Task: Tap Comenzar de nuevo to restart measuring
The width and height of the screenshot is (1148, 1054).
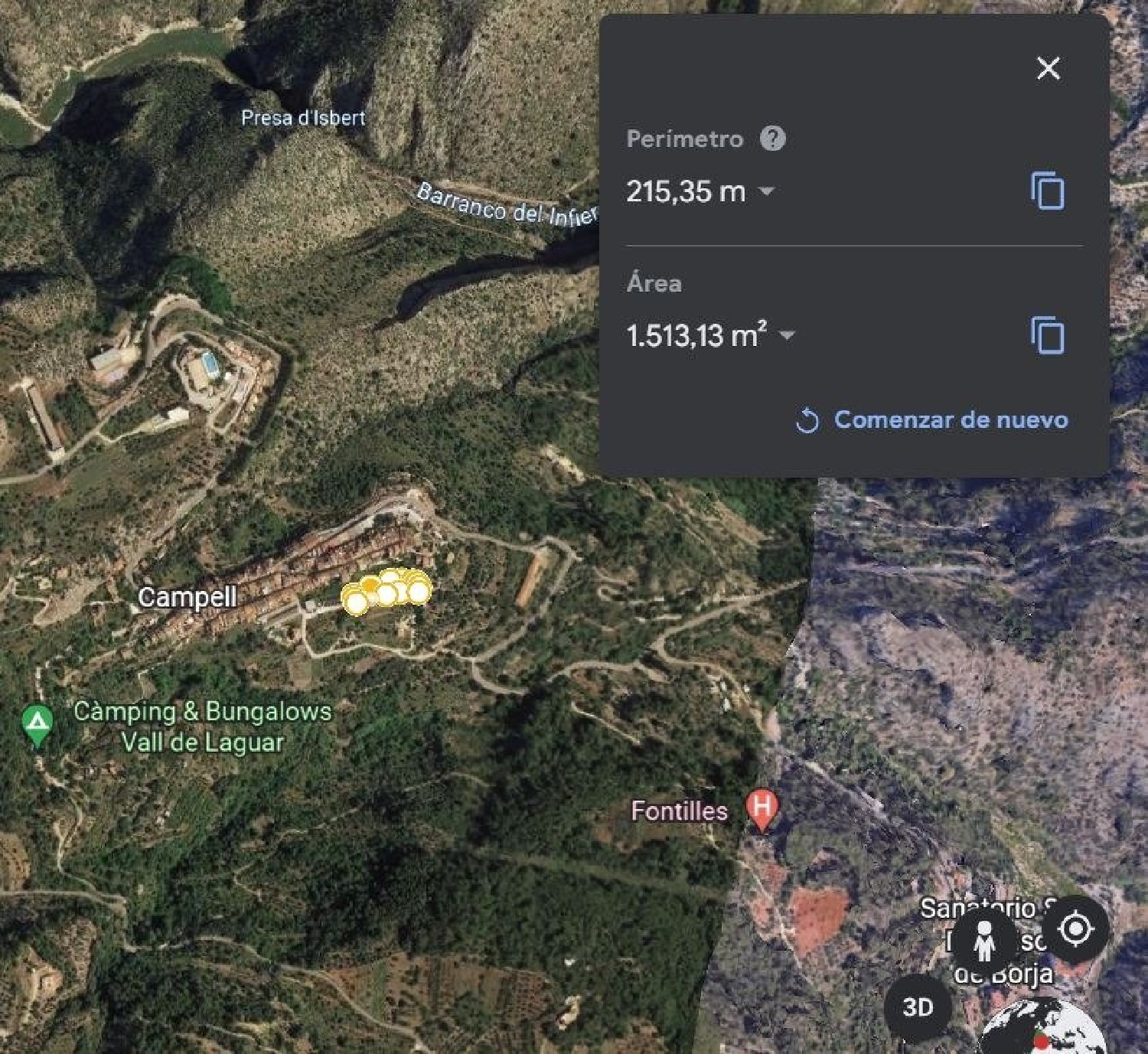Action: [x=932, y=419]
